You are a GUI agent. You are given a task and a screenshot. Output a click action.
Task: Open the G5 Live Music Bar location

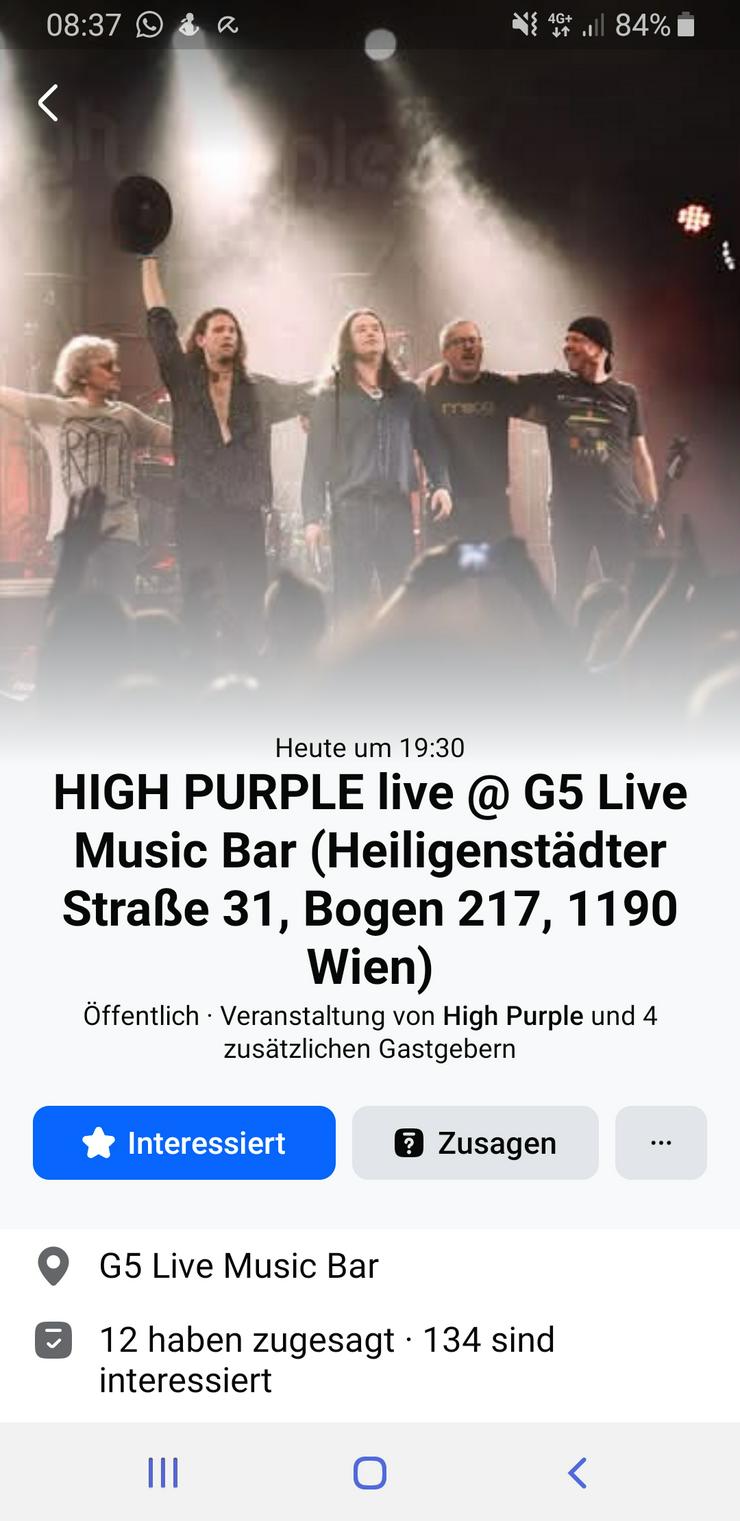[238, 1266]
